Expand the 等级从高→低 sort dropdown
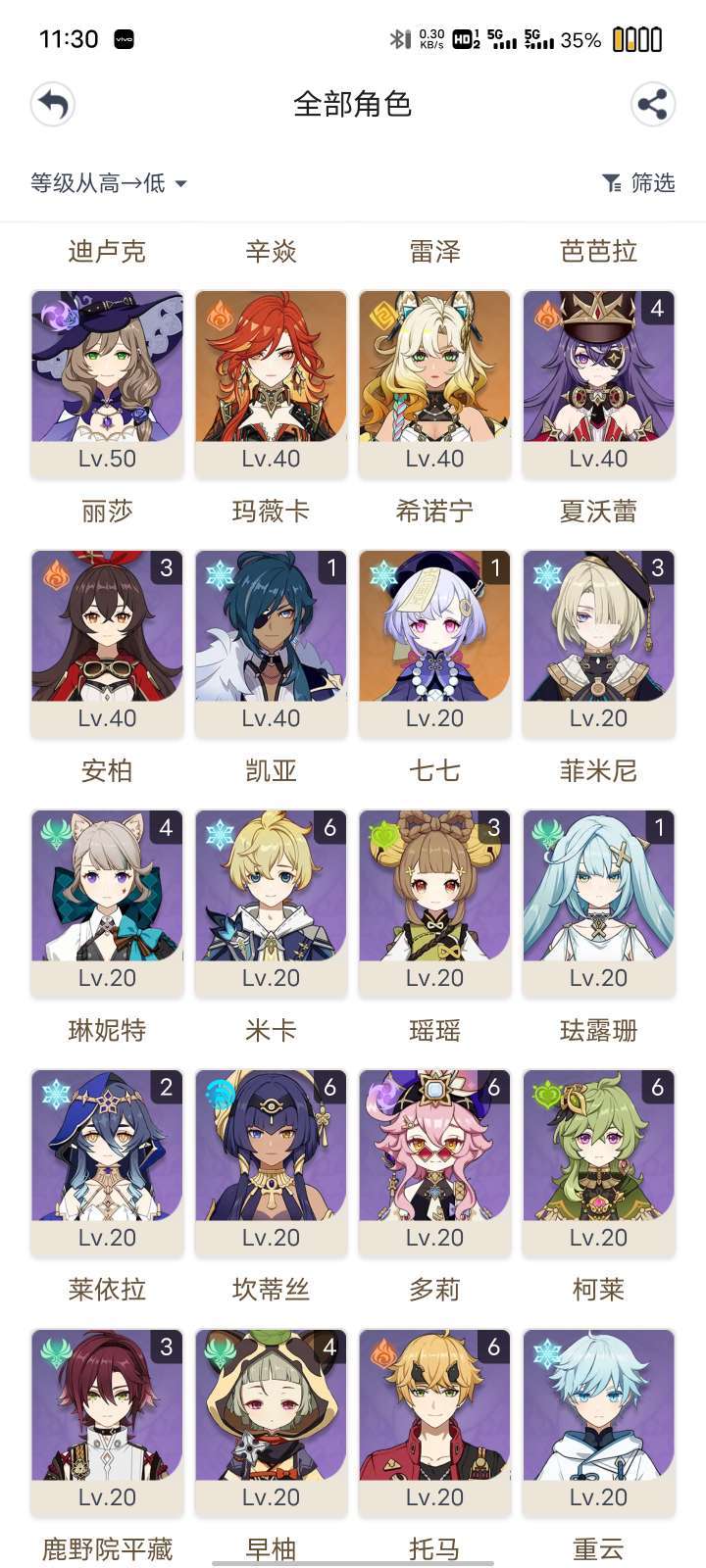706x1568 pixels. click(108, 183)
